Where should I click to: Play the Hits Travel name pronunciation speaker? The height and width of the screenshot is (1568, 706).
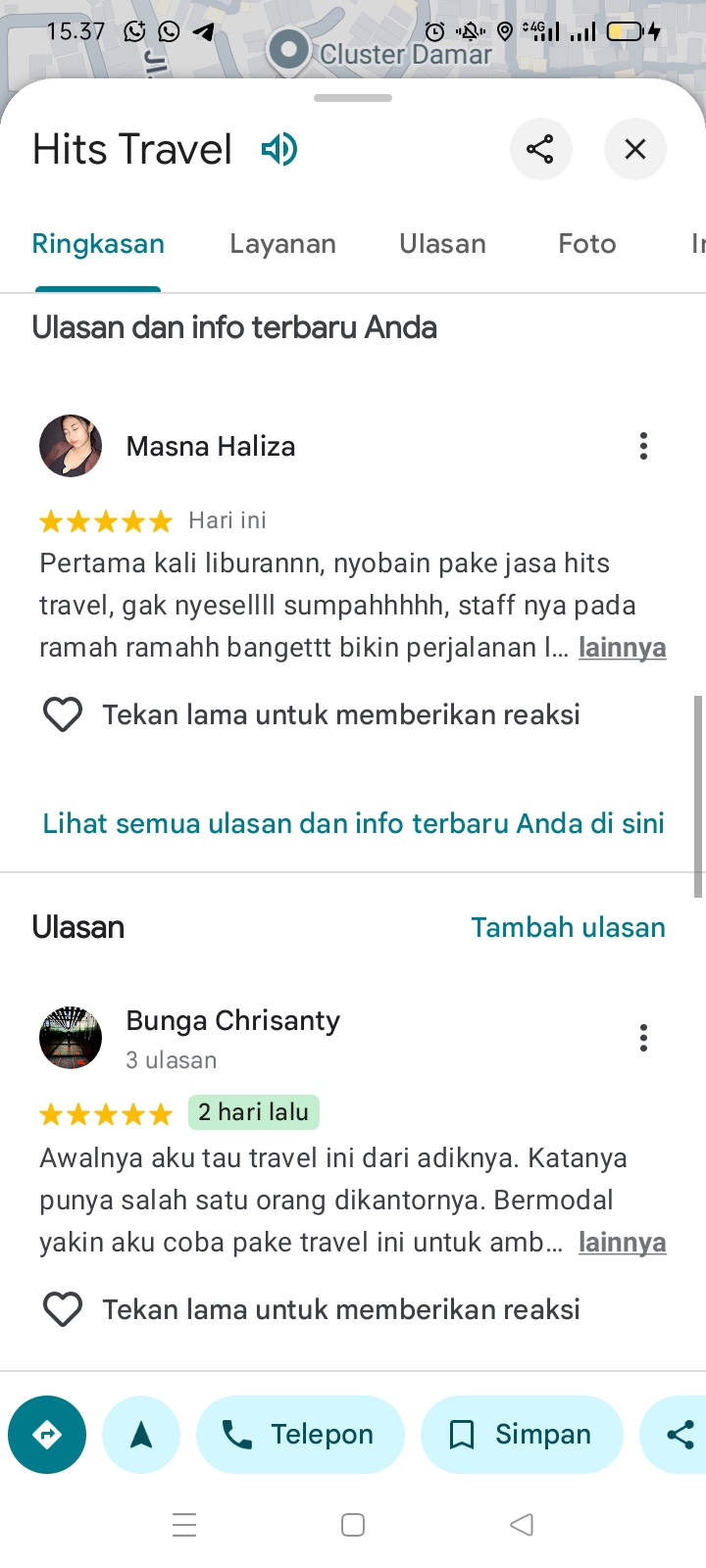coord(279,150)
